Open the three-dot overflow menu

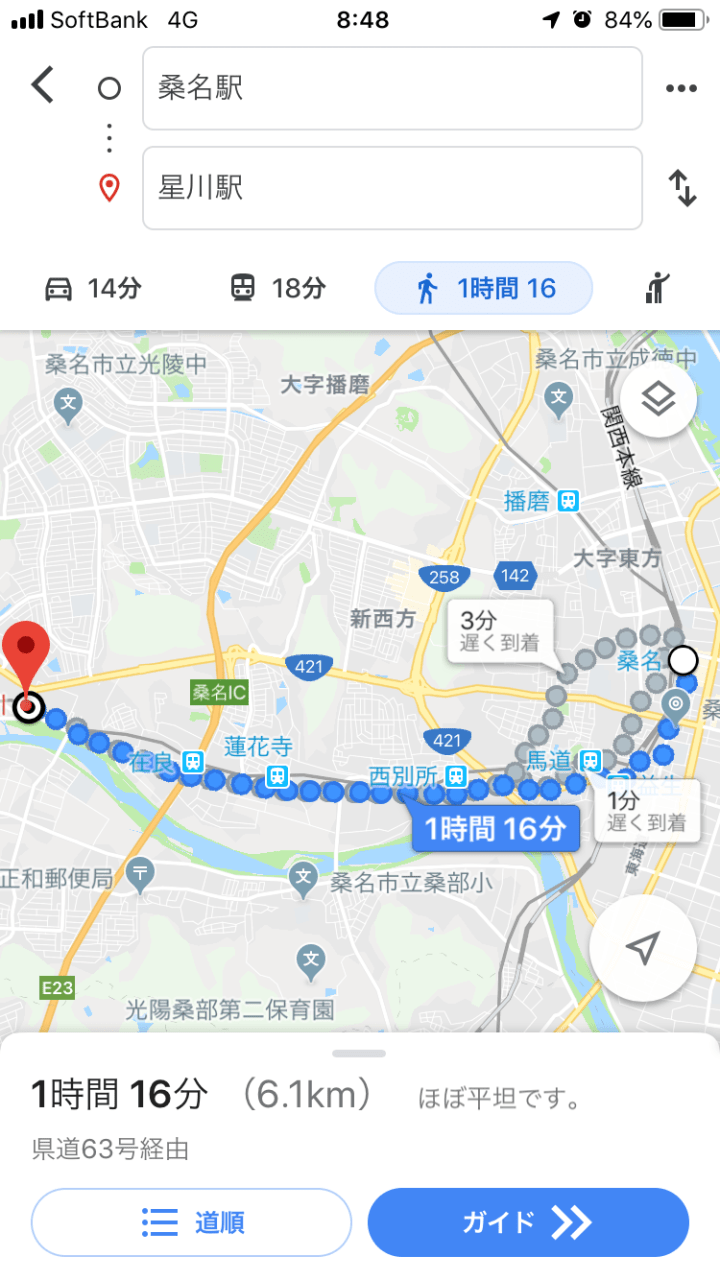click(x=681, y=88)
